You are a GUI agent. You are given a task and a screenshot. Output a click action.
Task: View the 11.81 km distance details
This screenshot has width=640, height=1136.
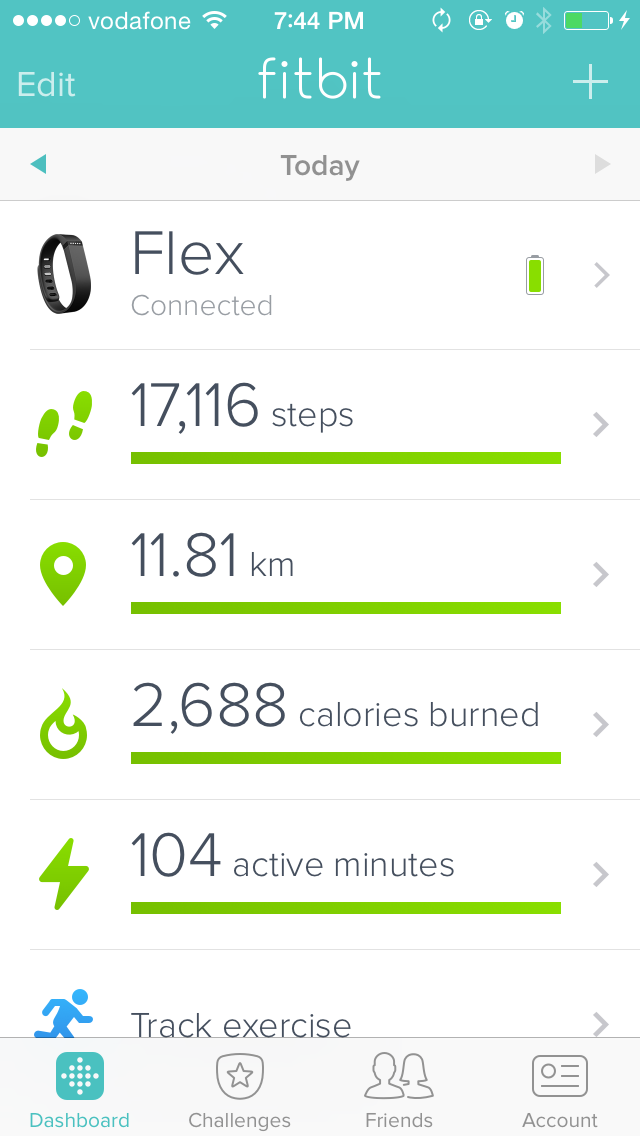[320, 575]
